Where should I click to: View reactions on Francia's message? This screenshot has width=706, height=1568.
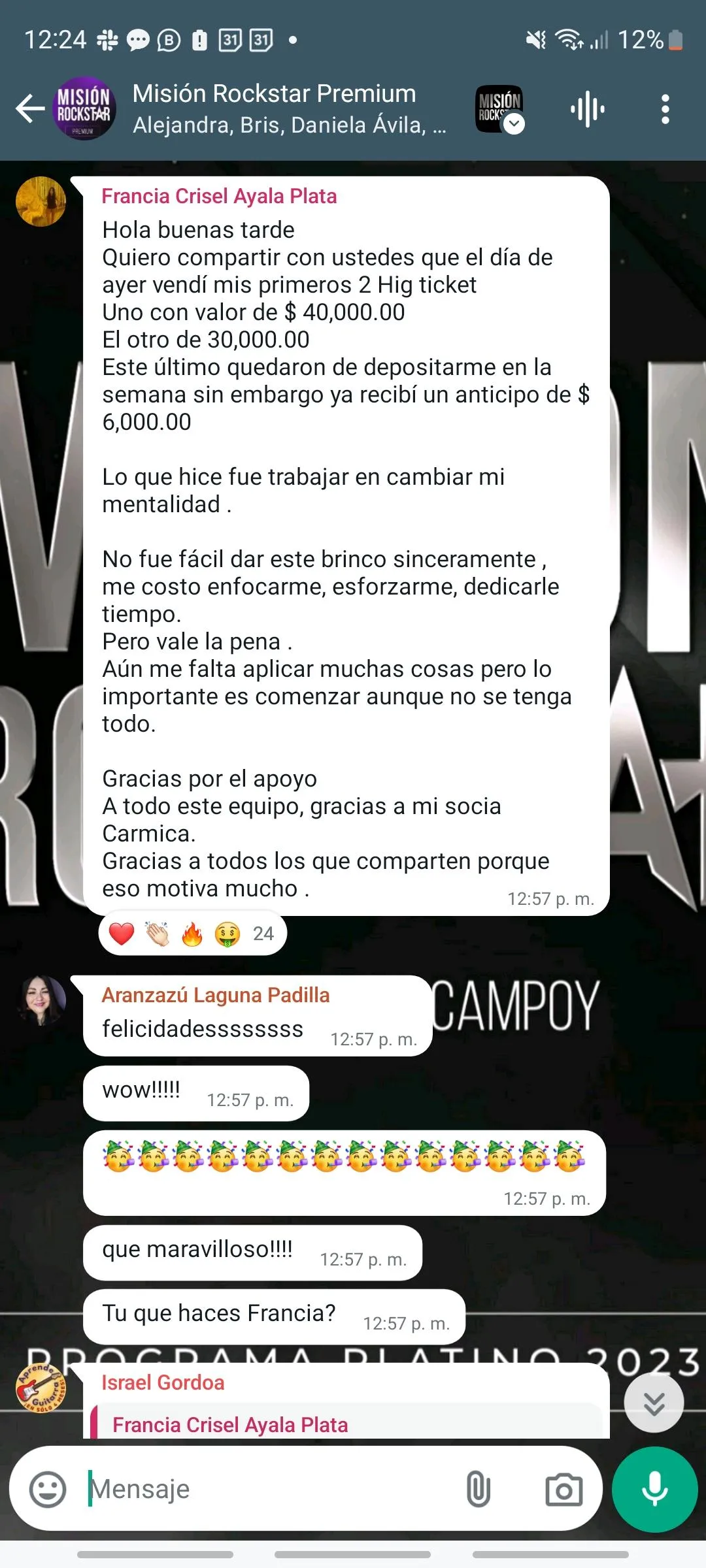pyautogui.click(x=193, y=934)
